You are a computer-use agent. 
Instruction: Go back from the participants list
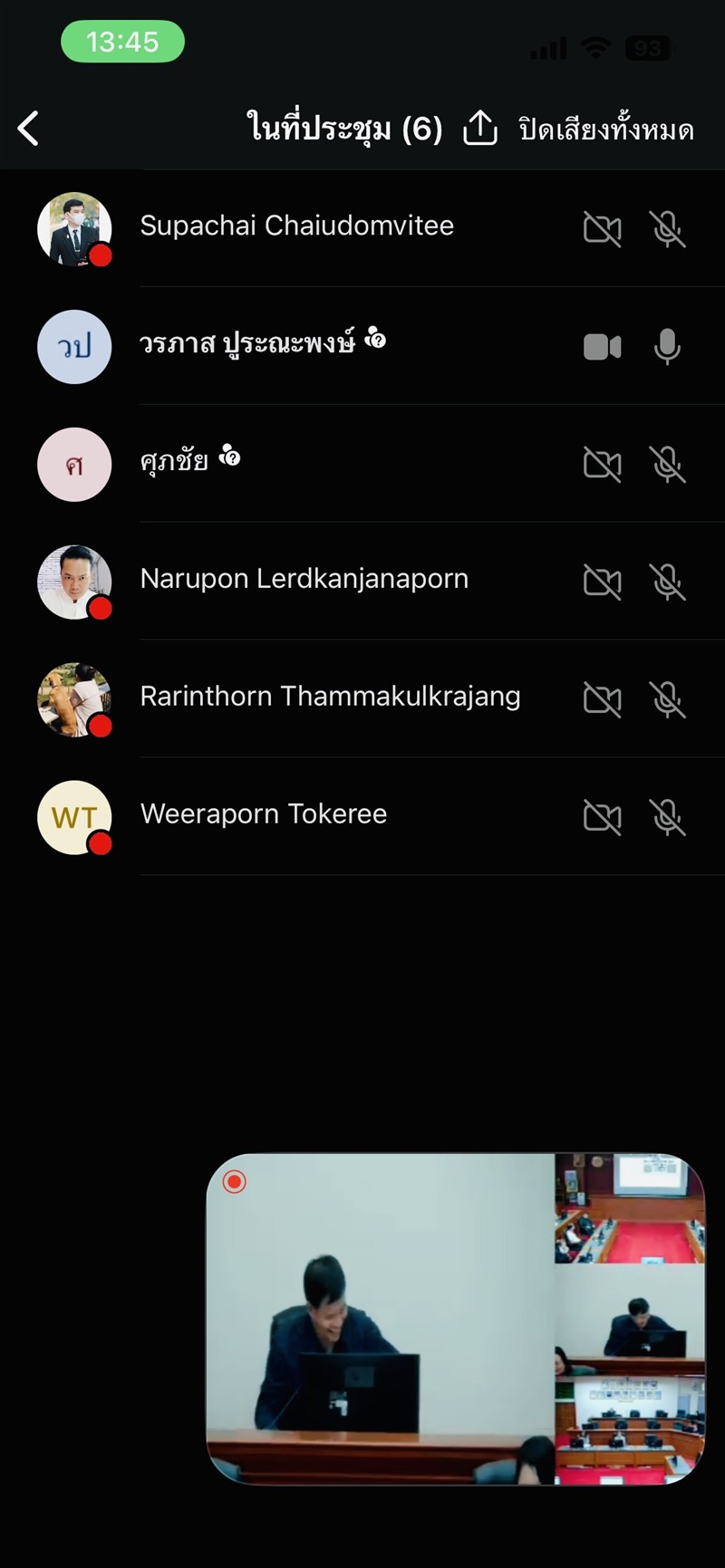tap(29, 129)
